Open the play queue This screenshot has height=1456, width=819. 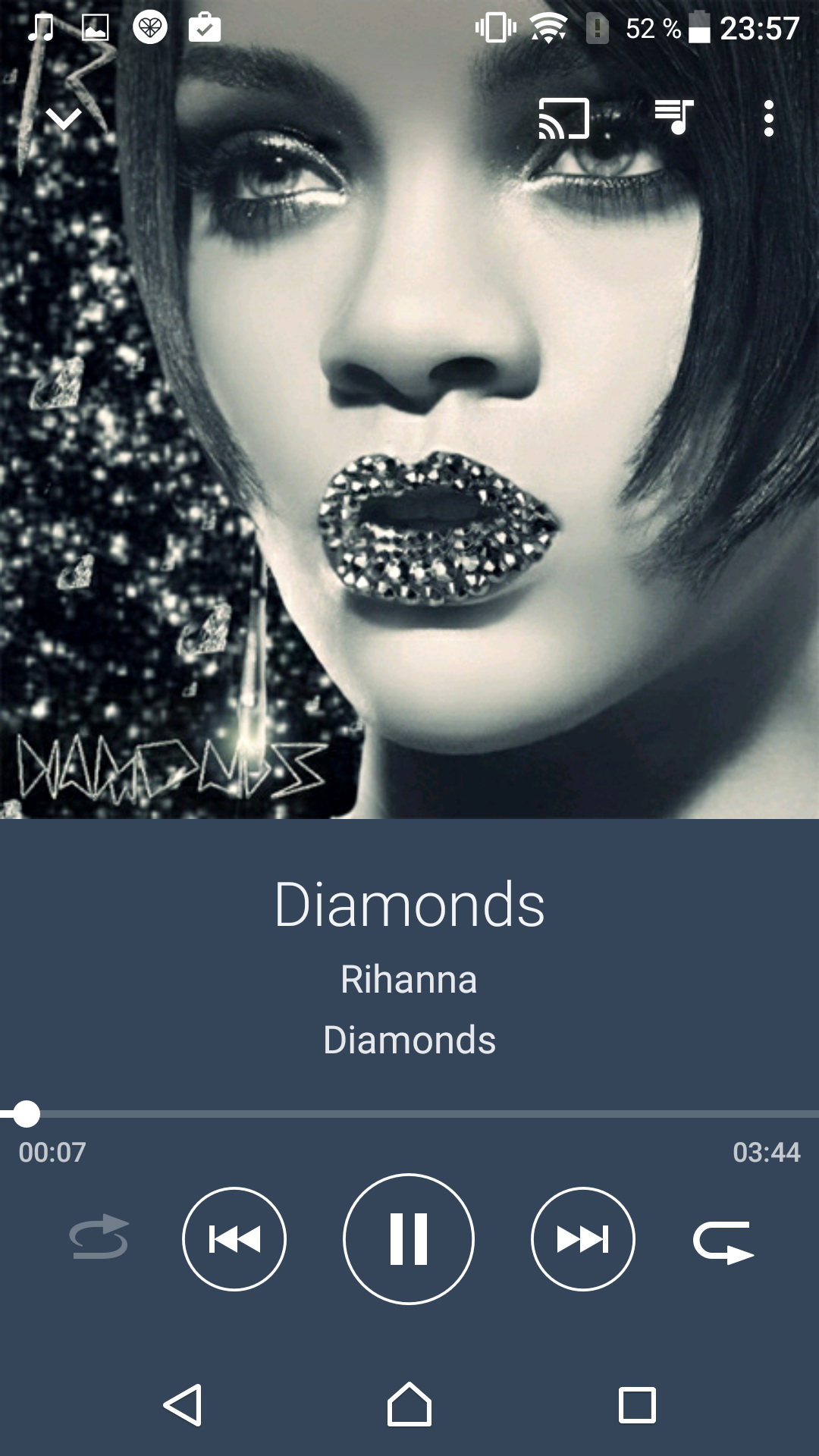pos(674,118)
